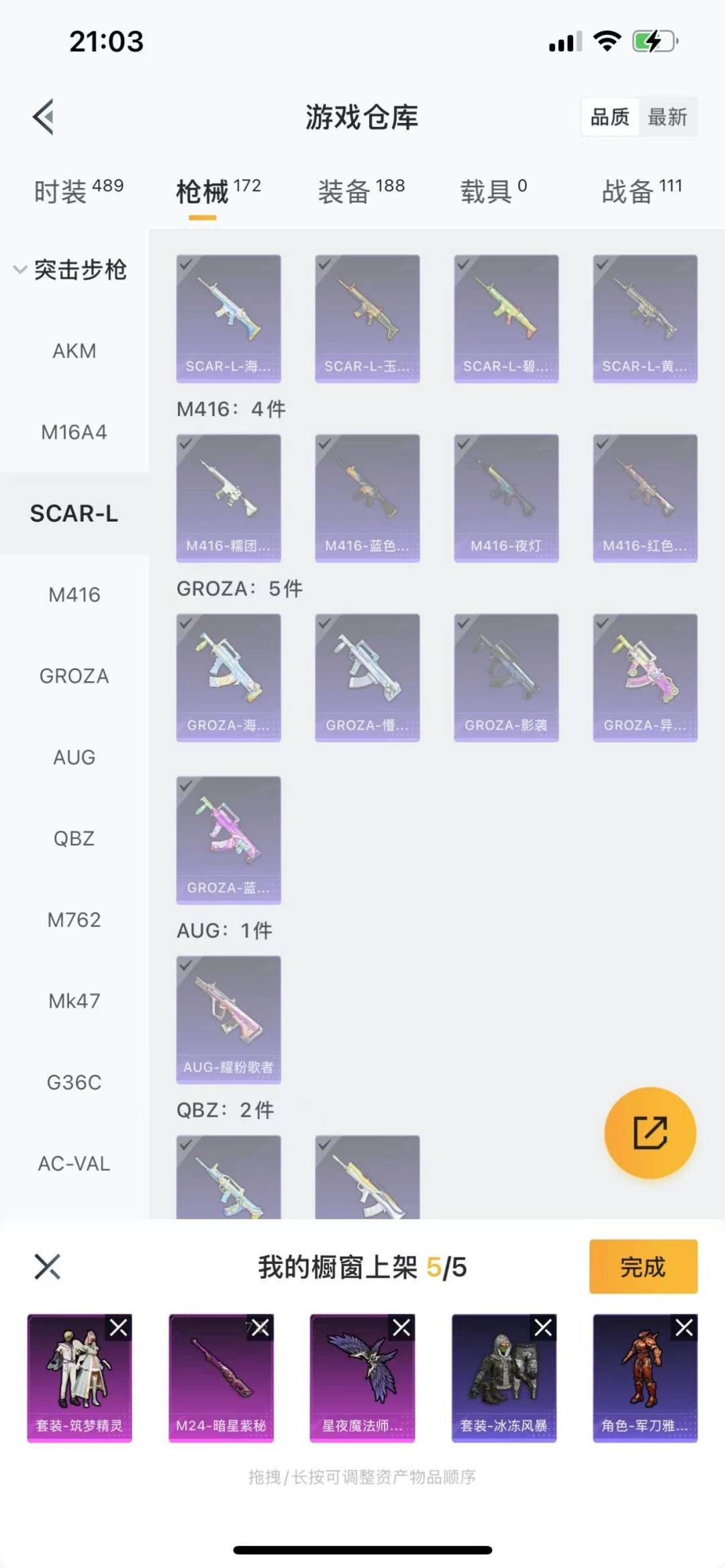Close the 我的橱窗上架 panel
Viewport: 725px width, 1568px height.
[47, 1267]
